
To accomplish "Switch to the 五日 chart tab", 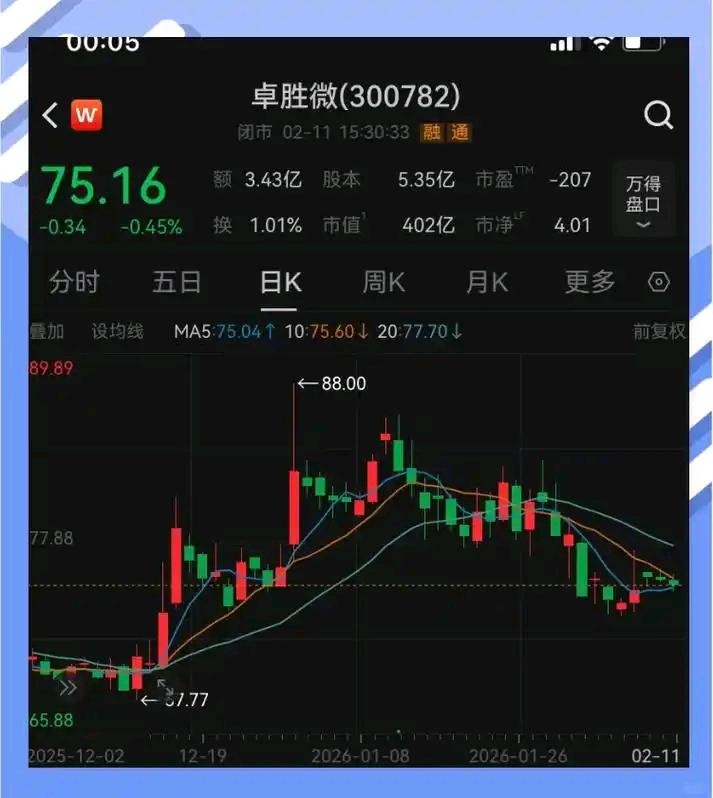I will (177, 282).
